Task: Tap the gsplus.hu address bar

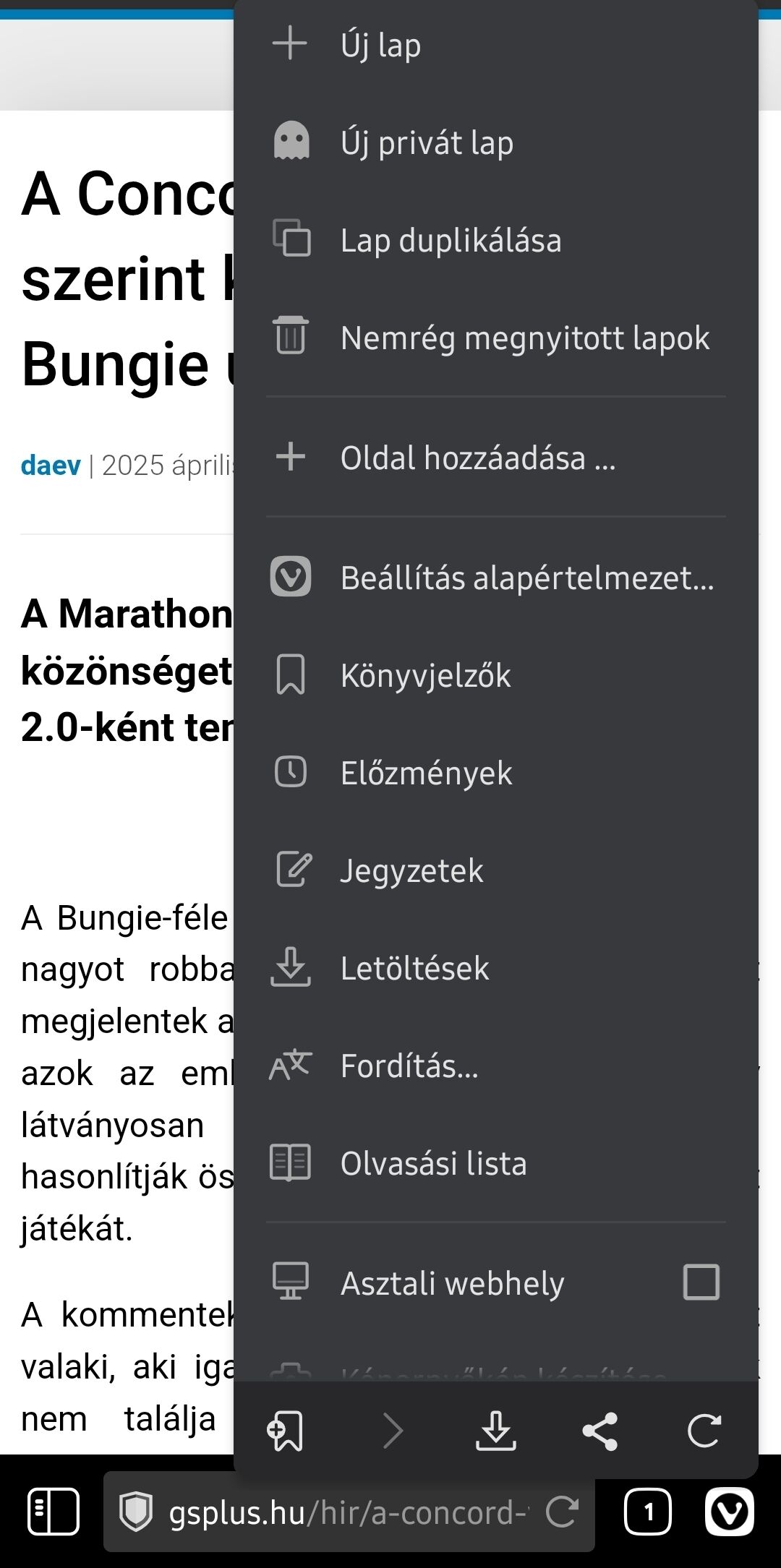Action: point(349,1512)
